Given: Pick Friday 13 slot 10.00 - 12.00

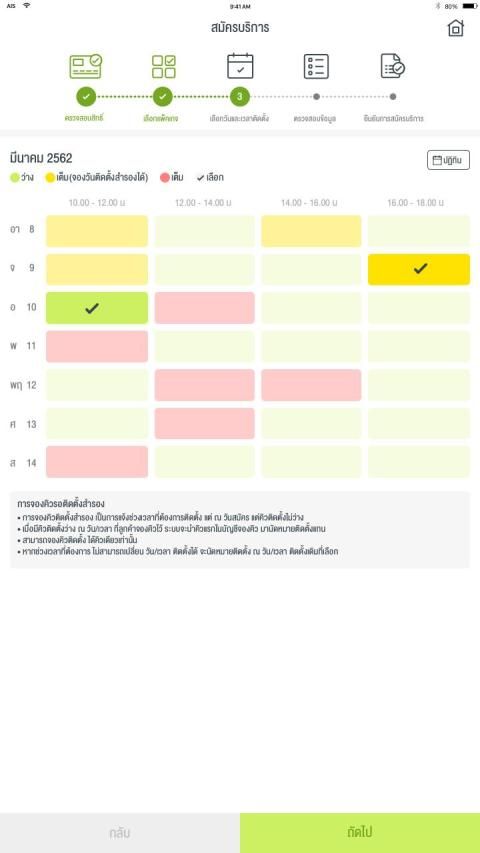Looking at the screenshot, I should click(97, 423).
